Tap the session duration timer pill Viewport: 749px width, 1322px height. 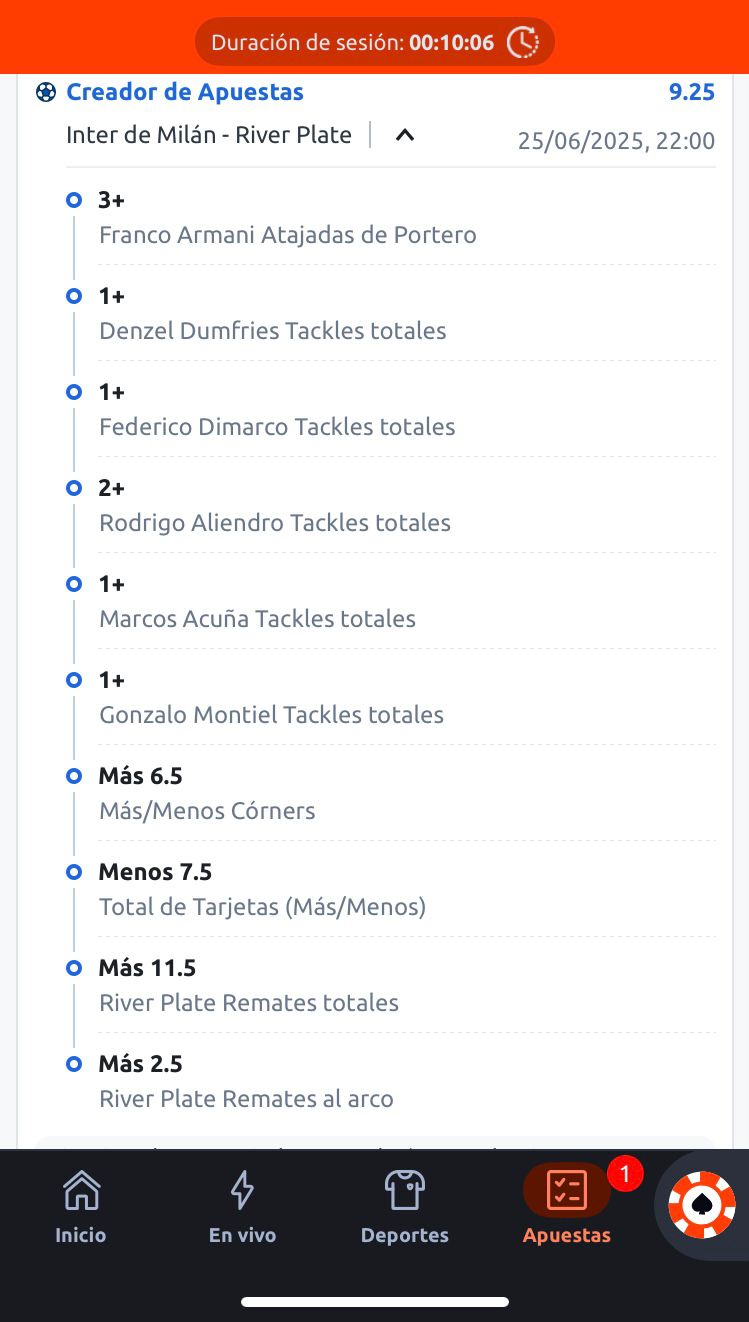(374, 43)
